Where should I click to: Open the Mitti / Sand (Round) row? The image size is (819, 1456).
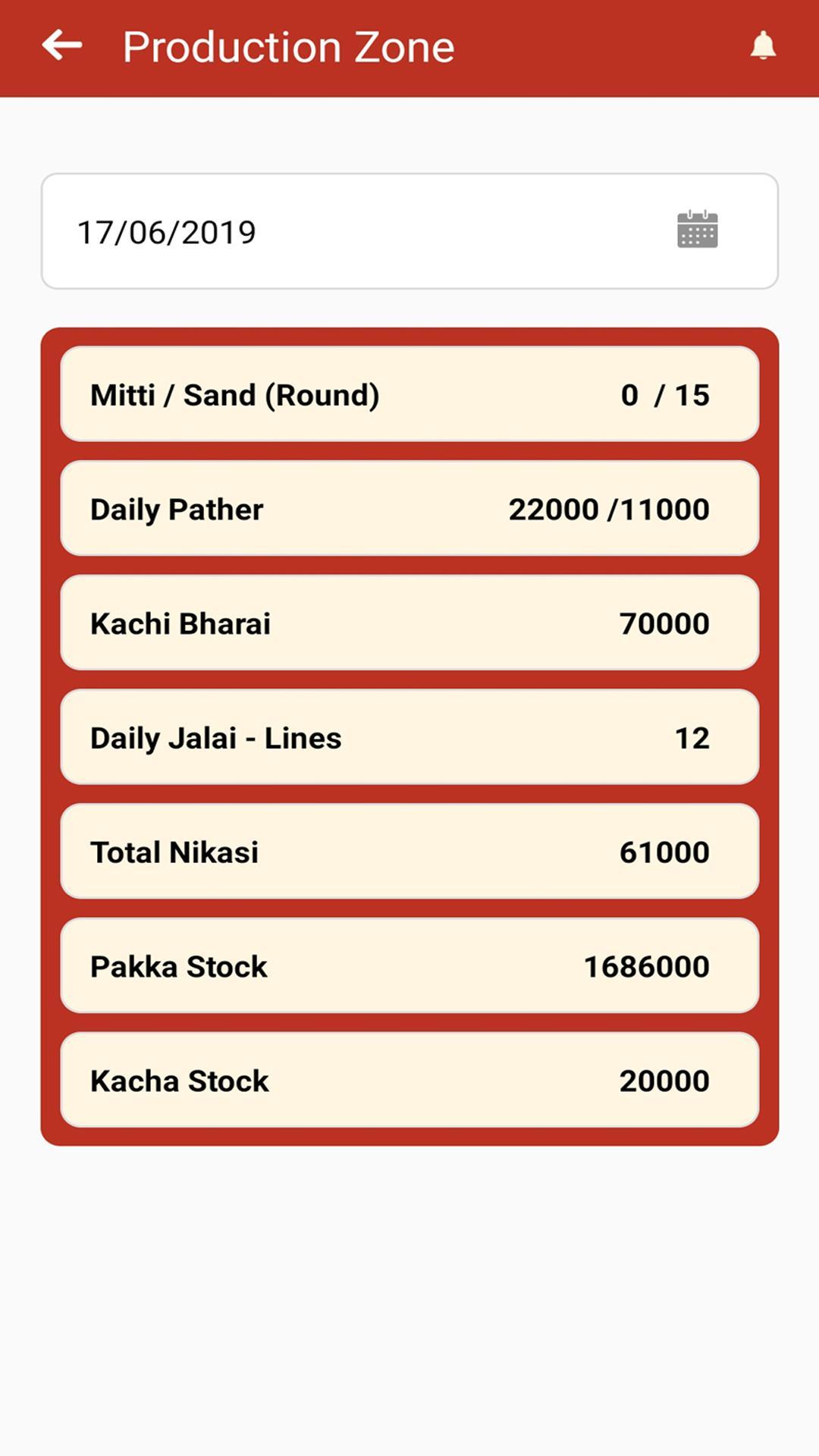(x=409, y=394)
